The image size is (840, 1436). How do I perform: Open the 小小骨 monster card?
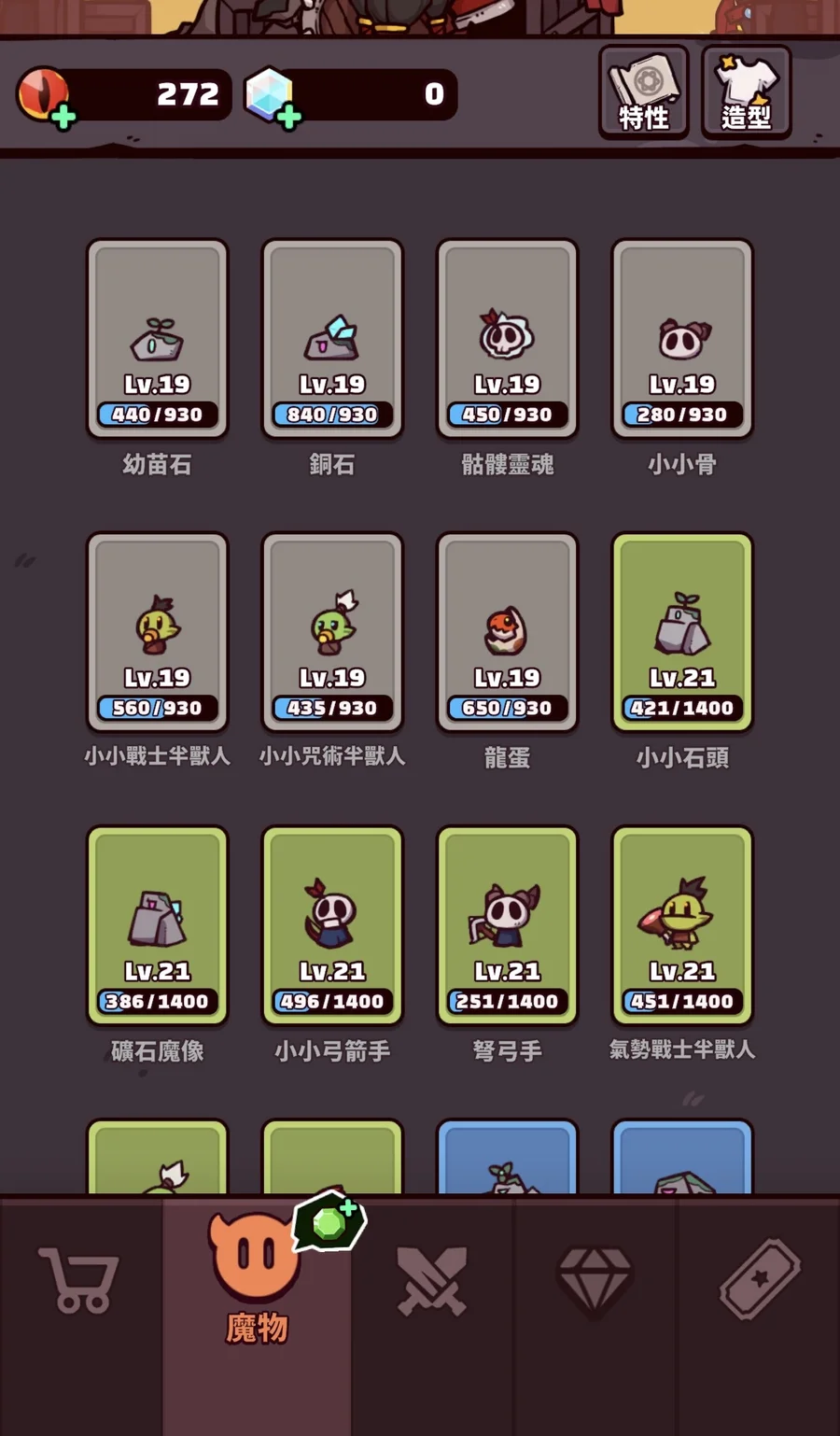coord(682,340)
